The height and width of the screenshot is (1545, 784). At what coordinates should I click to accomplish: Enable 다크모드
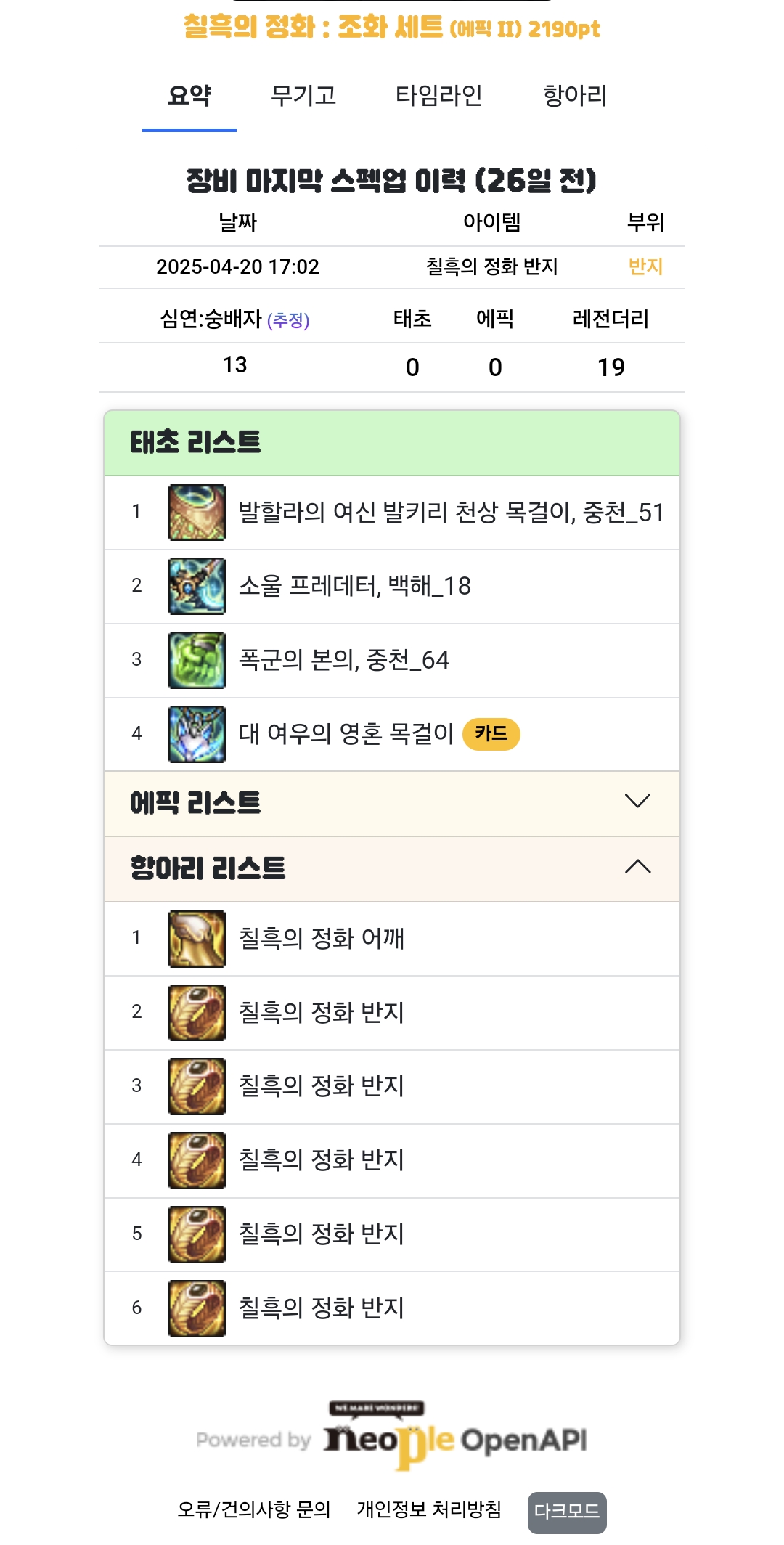pyautogui.click(x=566, y=1512)
